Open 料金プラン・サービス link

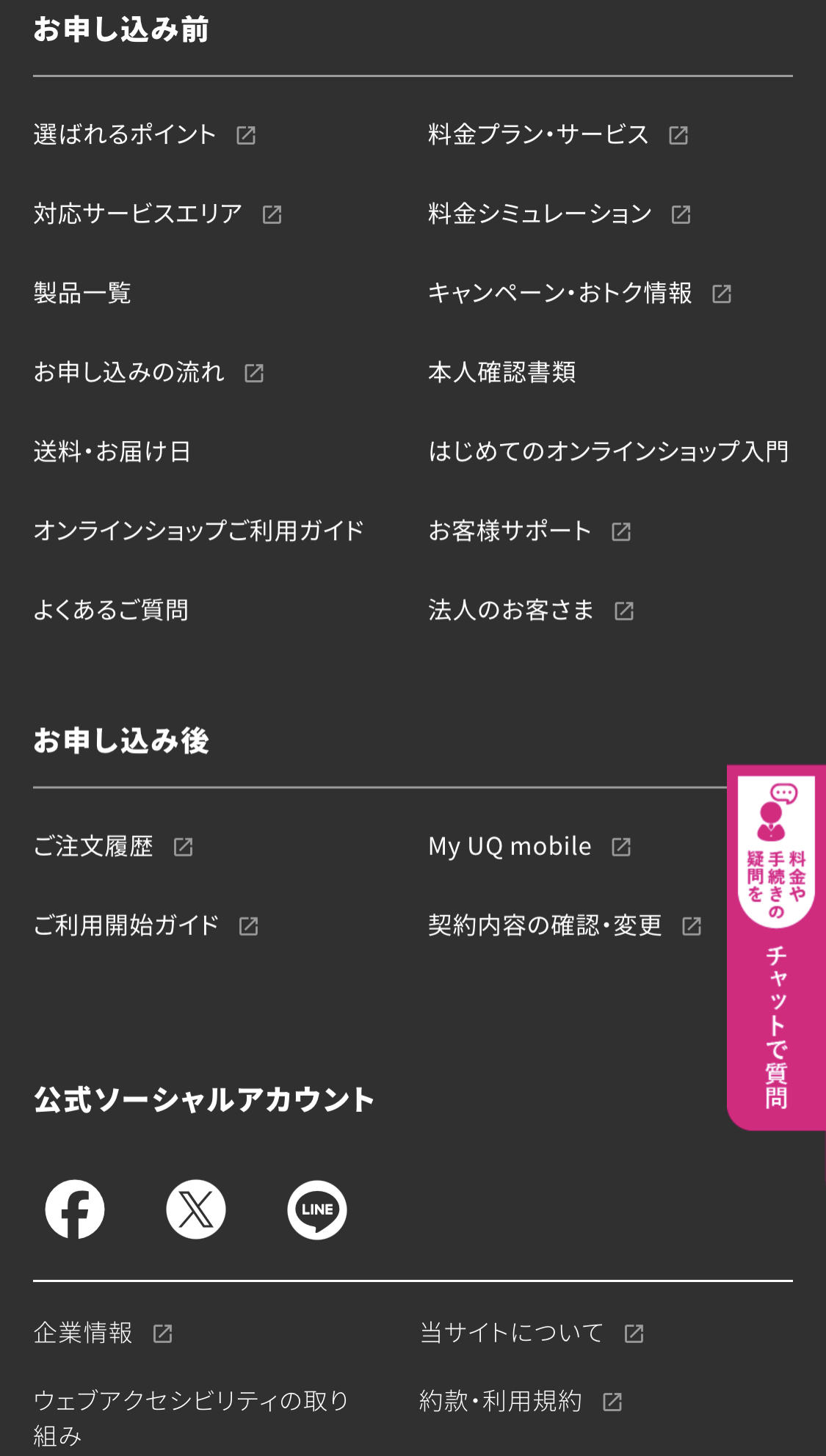pos(538,135)
